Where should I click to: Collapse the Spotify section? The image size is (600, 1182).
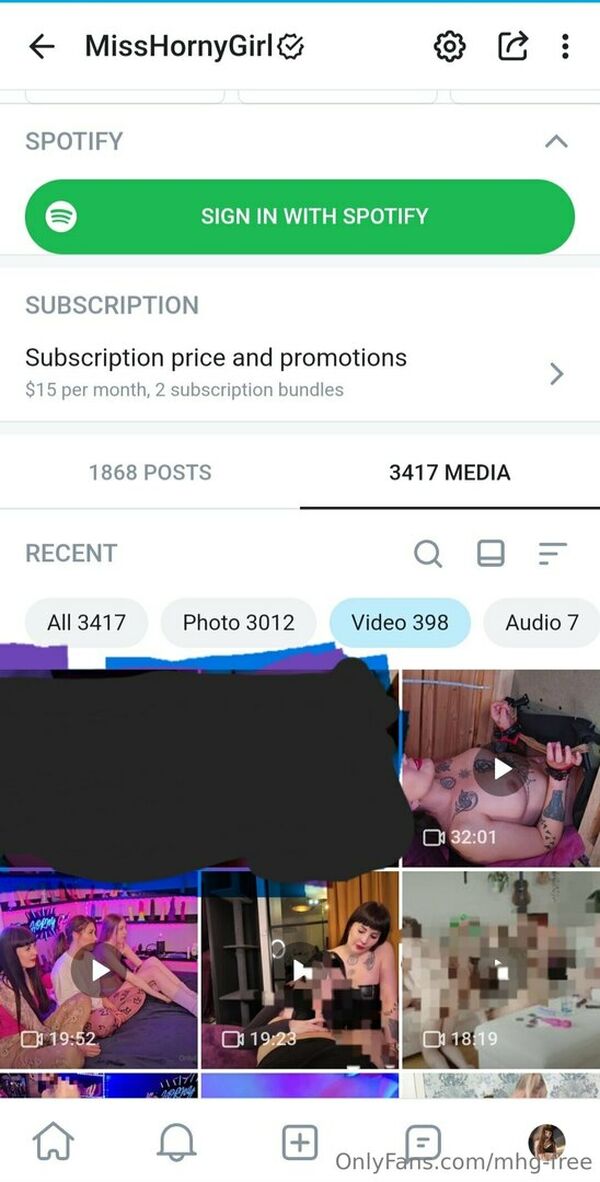[x=556, y=141]
